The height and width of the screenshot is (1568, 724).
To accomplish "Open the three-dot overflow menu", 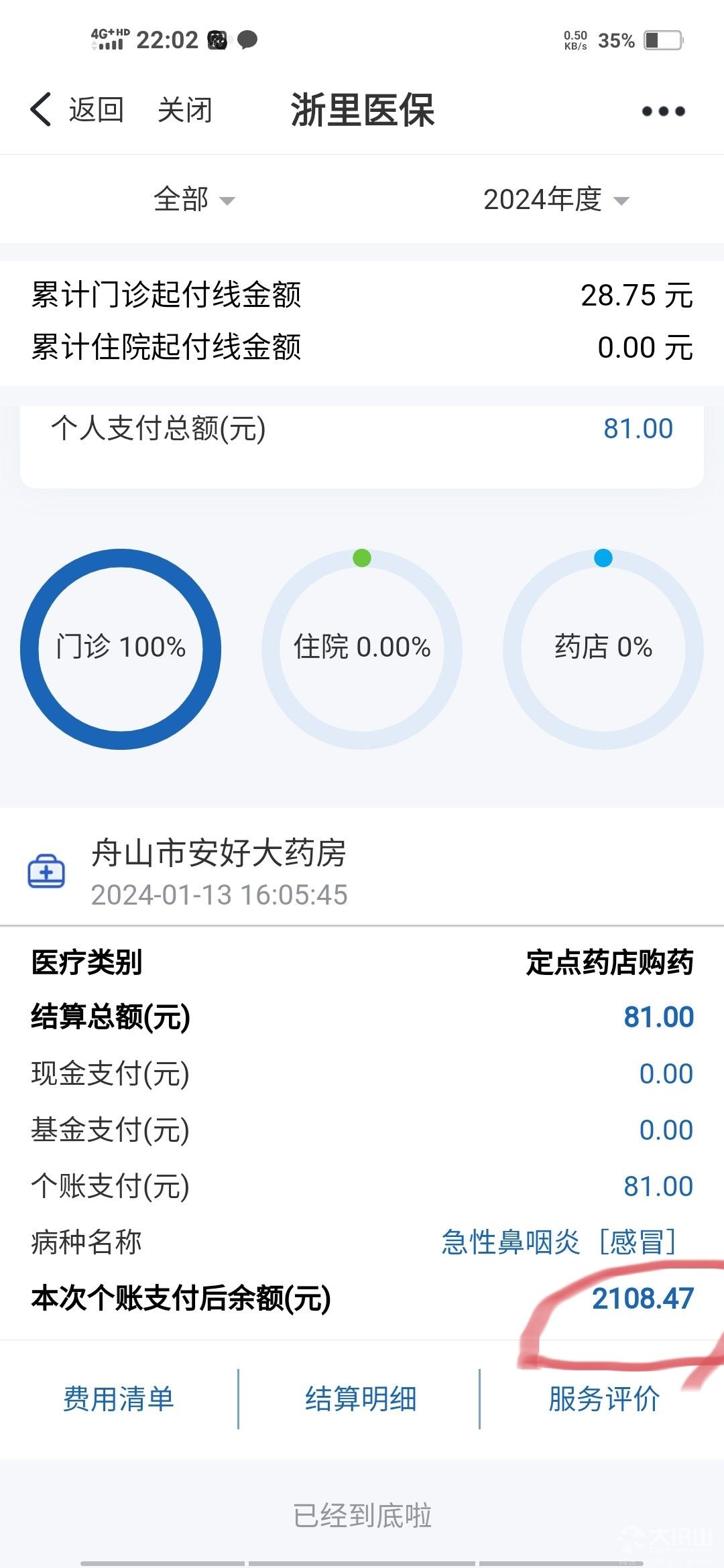I will (x=663, y=111).
